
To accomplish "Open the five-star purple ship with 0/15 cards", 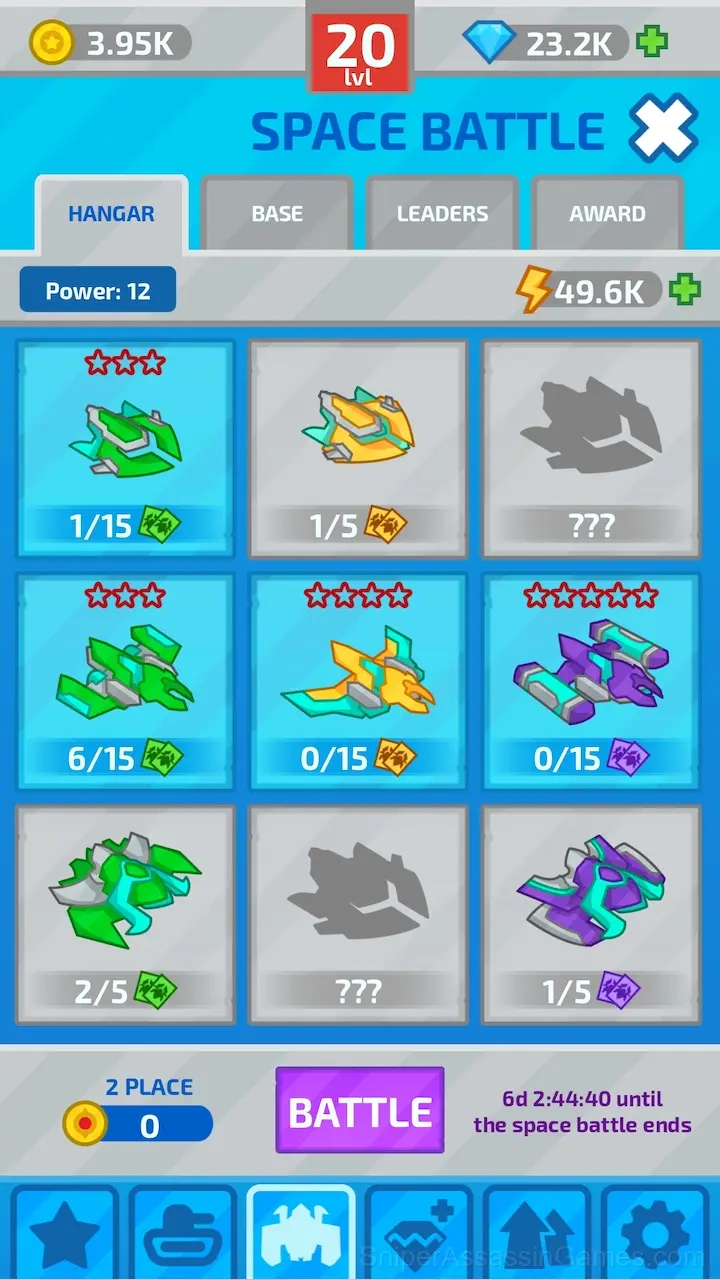I will pos(592,682).
